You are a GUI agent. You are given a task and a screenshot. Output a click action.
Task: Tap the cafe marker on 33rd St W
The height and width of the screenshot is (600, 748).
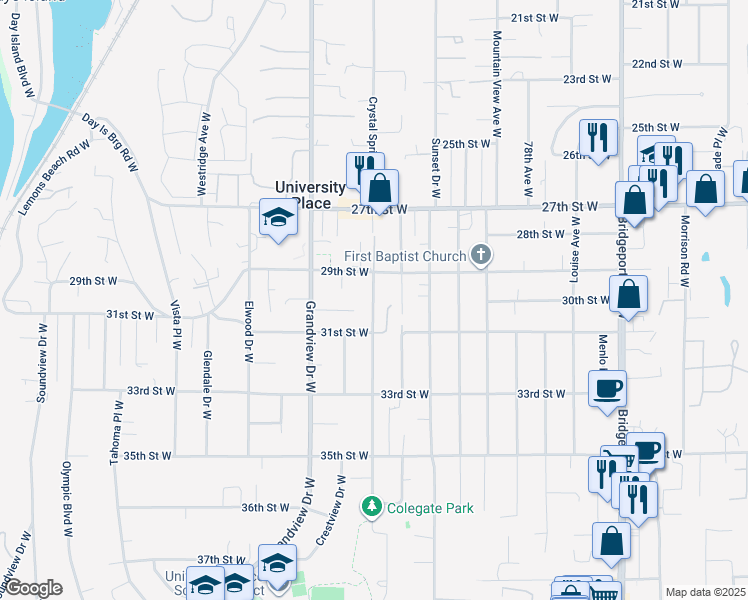tap(608, 388)
